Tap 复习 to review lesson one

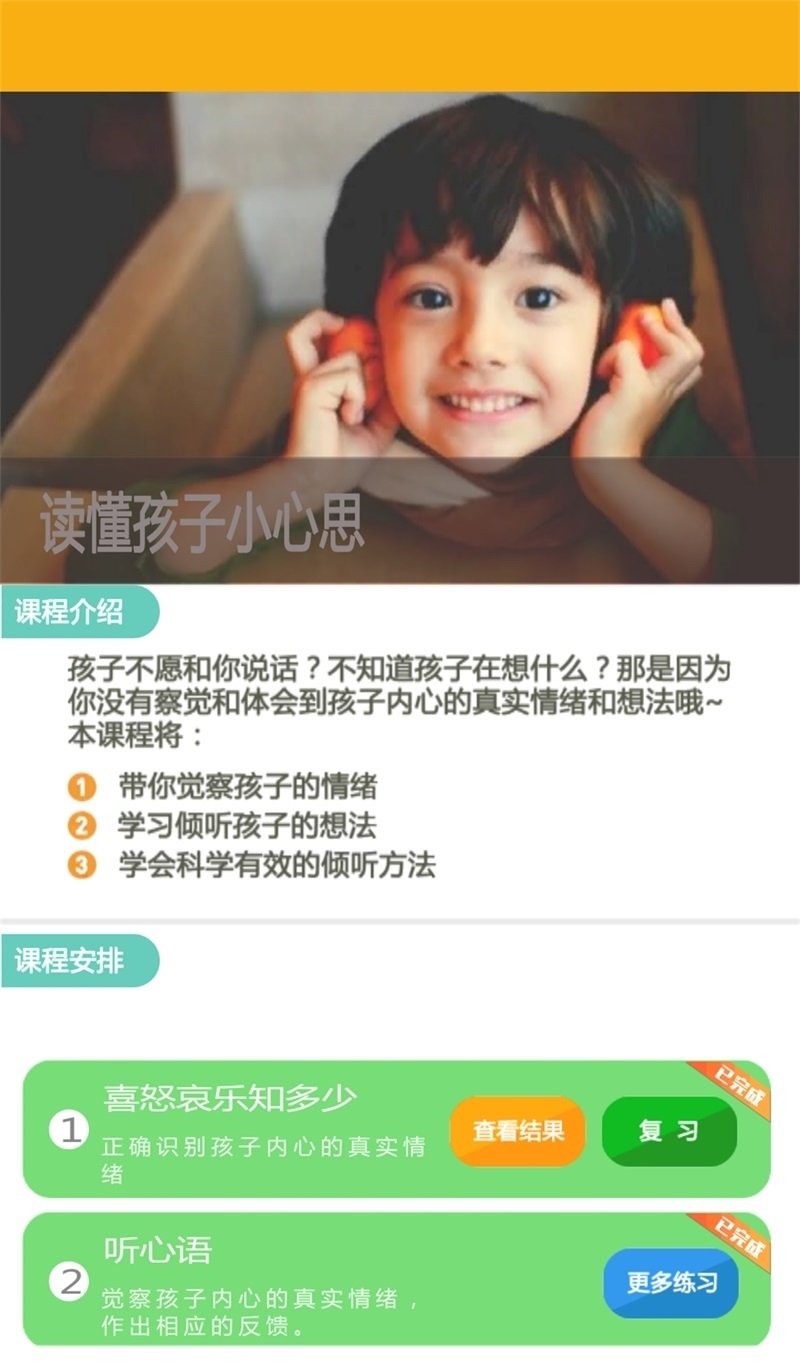pos(669,1131)
